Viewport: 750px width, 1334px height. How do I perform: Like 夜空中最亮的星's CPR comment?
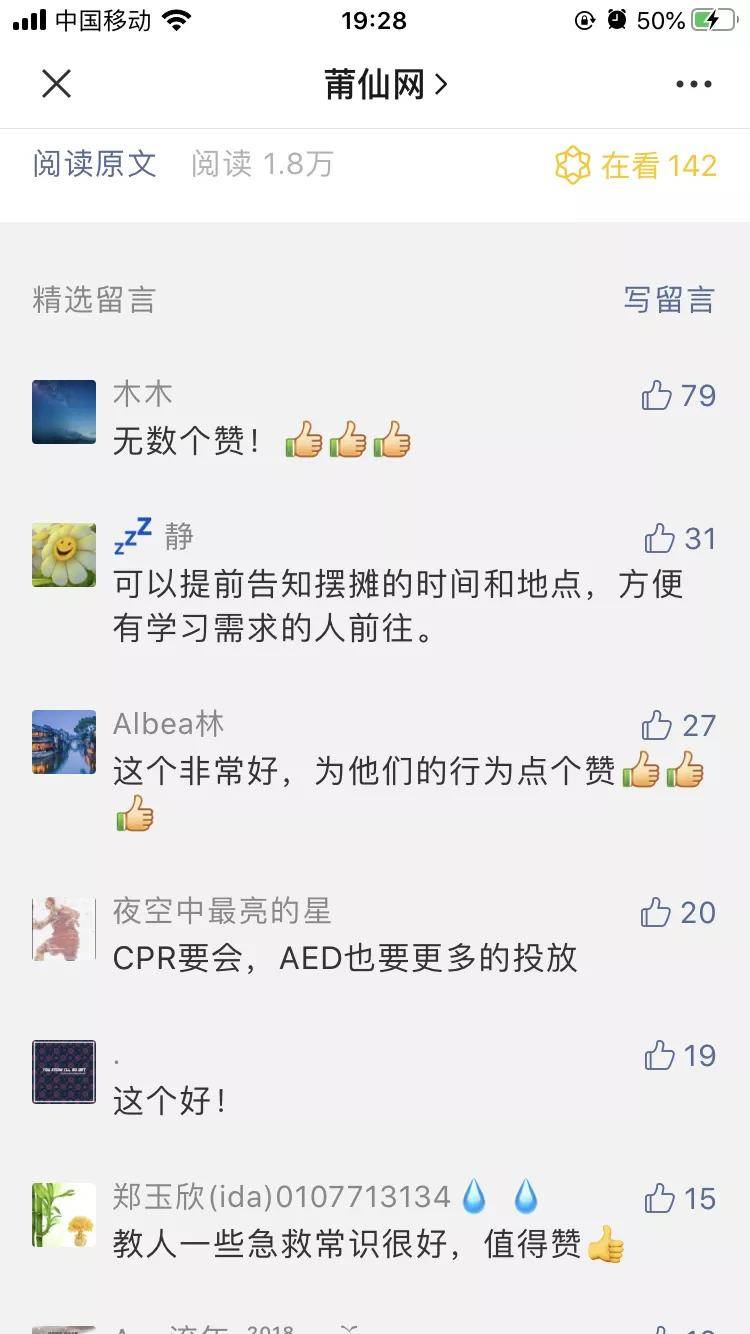tap(657, 912)
